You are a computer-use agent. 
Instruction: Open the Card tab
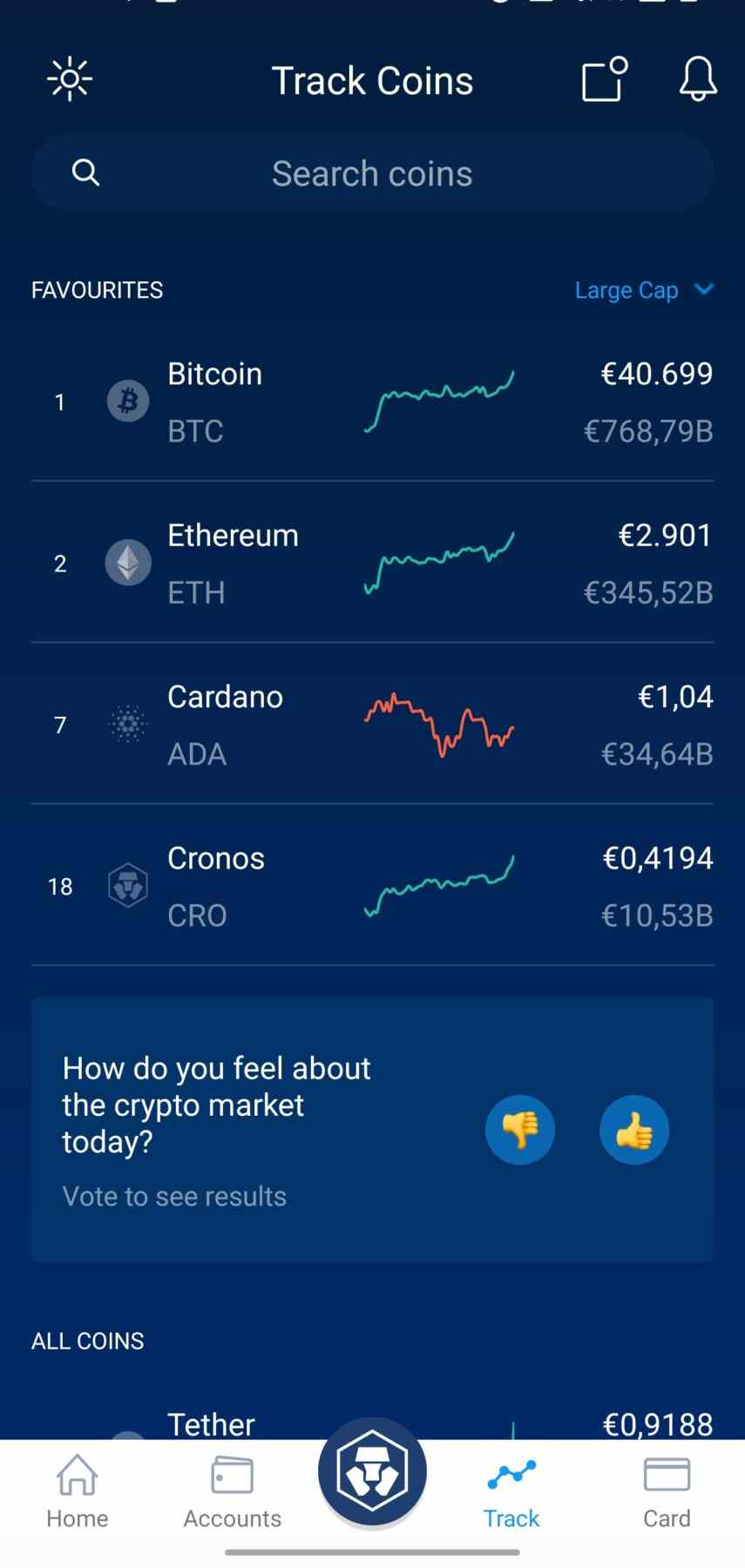(667, 1492)
